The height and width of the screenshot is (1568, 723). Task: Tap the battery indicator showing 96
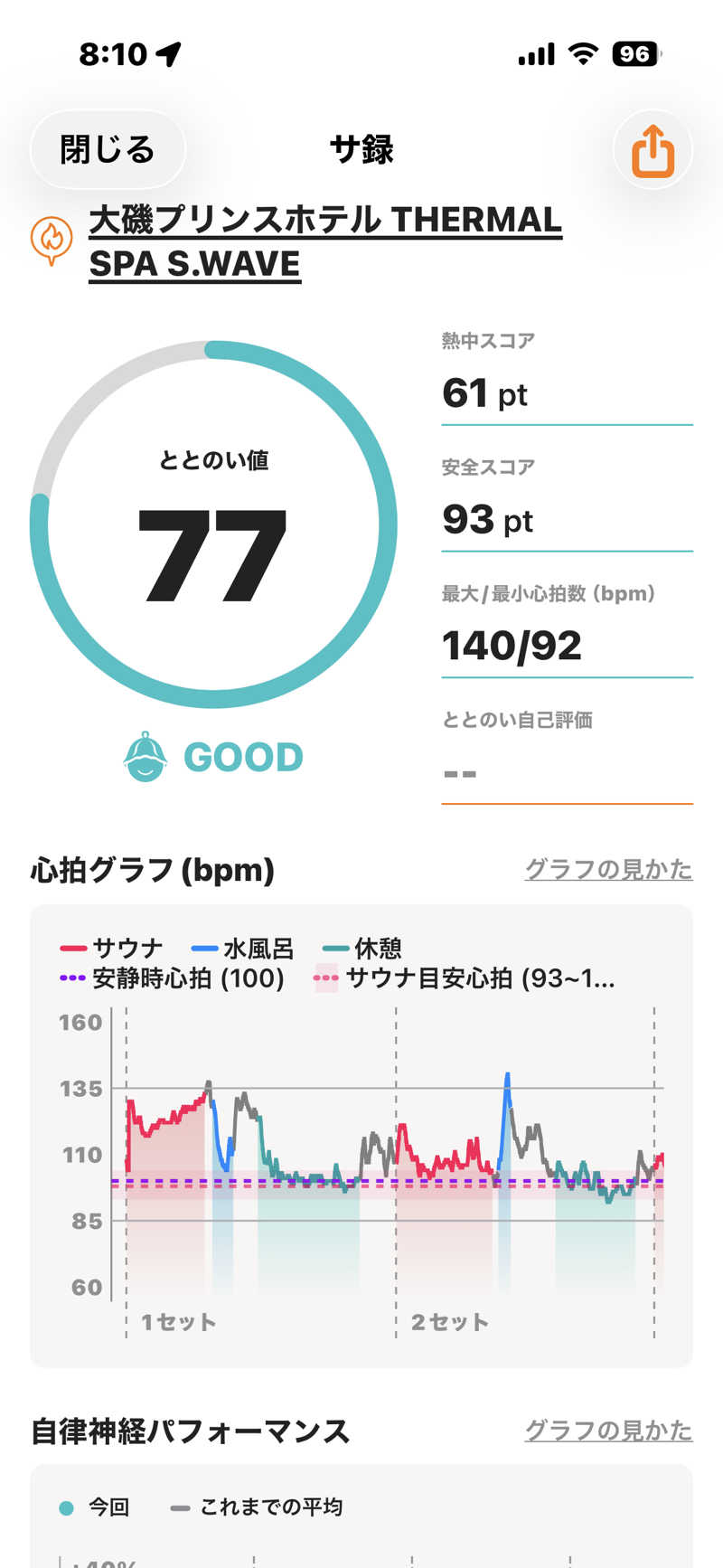click(x=635, y=54)
